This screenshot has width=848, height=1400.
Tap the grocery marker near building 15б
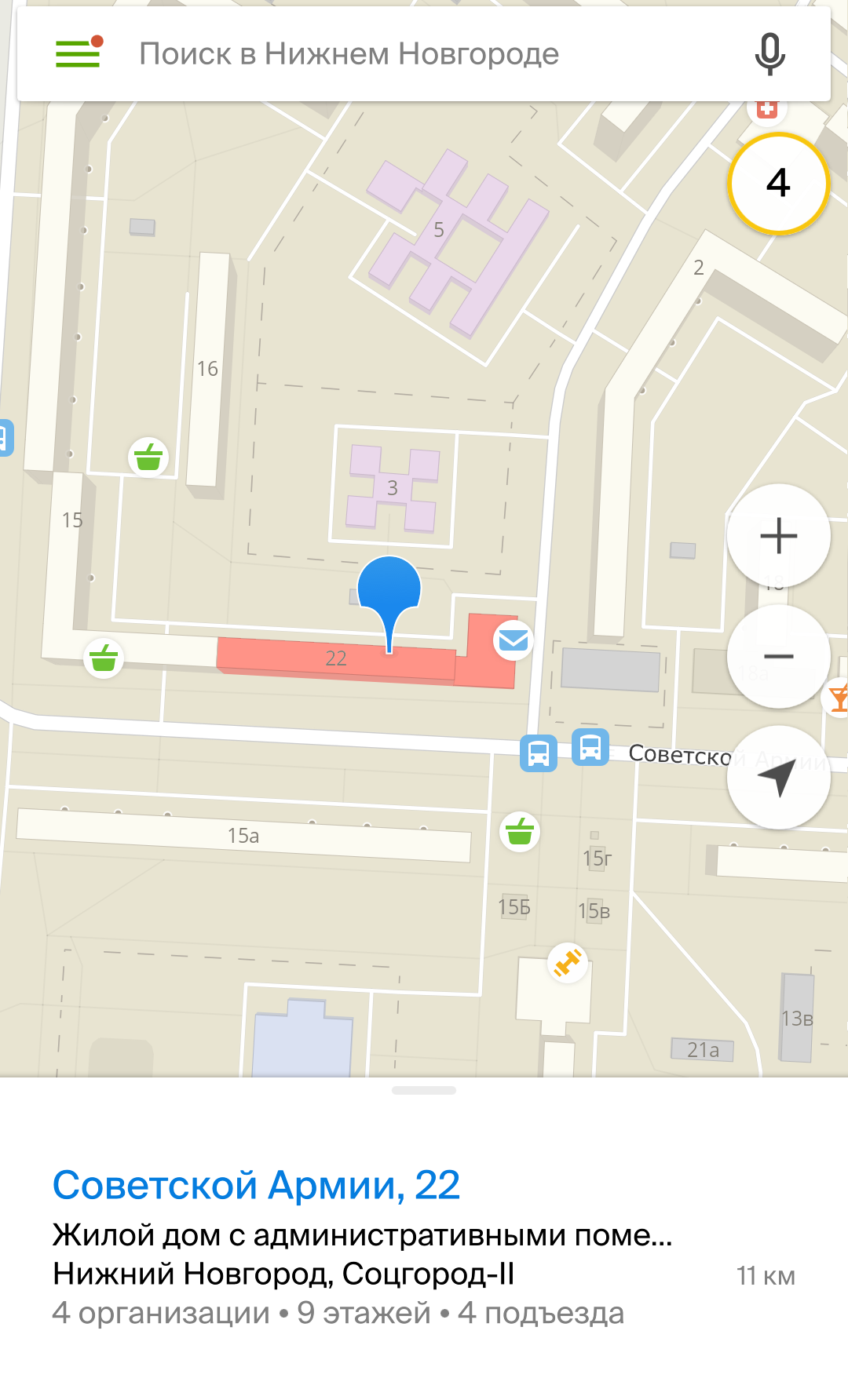click(520, 831)
